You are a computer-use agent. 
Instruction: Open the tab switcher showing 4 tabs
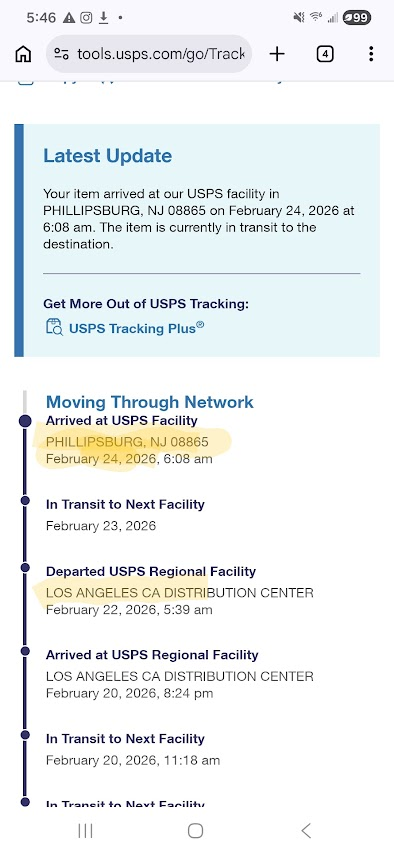[324, 54]
